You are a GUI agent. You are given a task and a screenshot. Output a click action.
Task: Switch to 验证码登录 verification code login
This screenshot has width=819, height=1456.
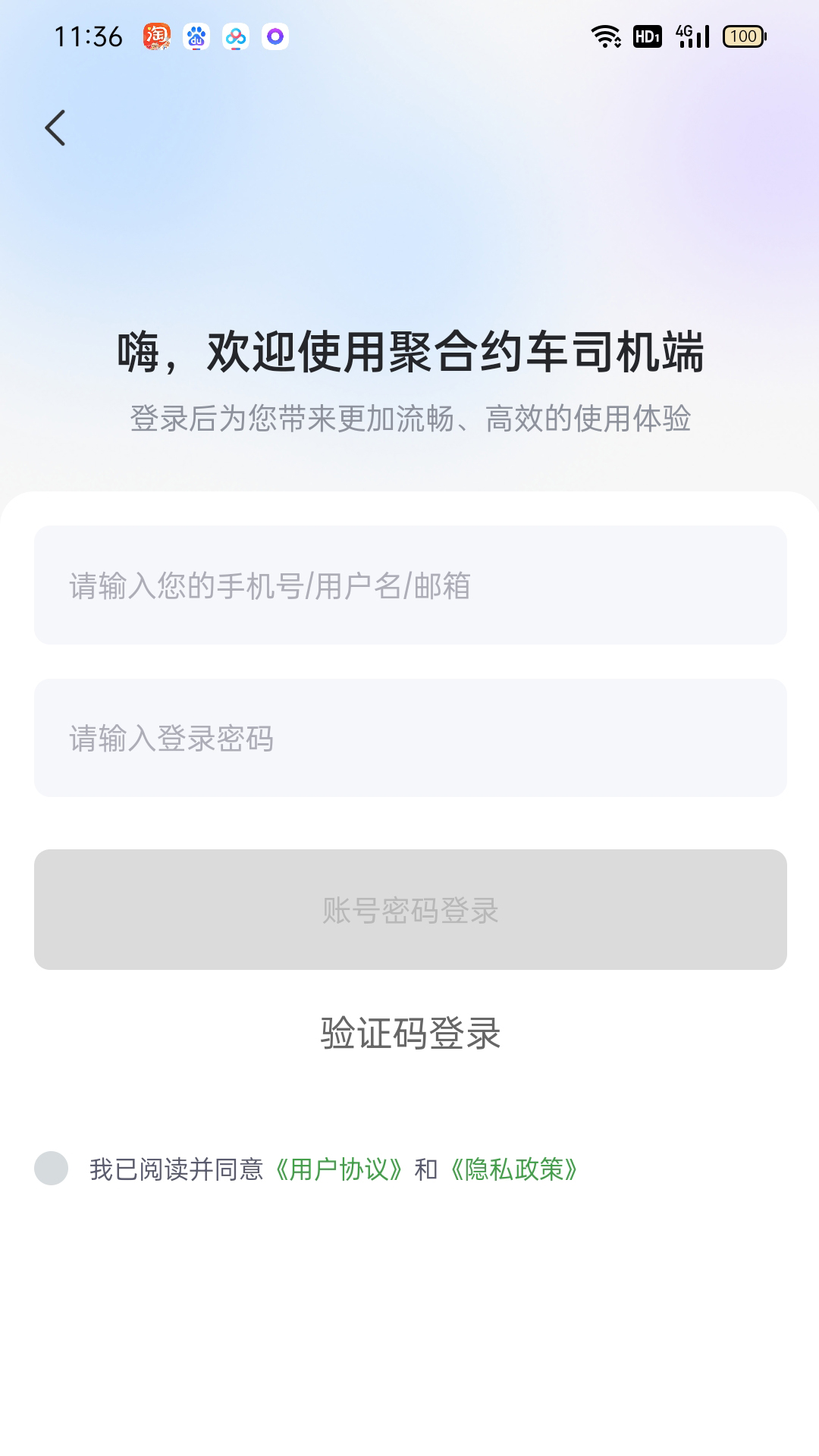click(x=409, y=1032)
